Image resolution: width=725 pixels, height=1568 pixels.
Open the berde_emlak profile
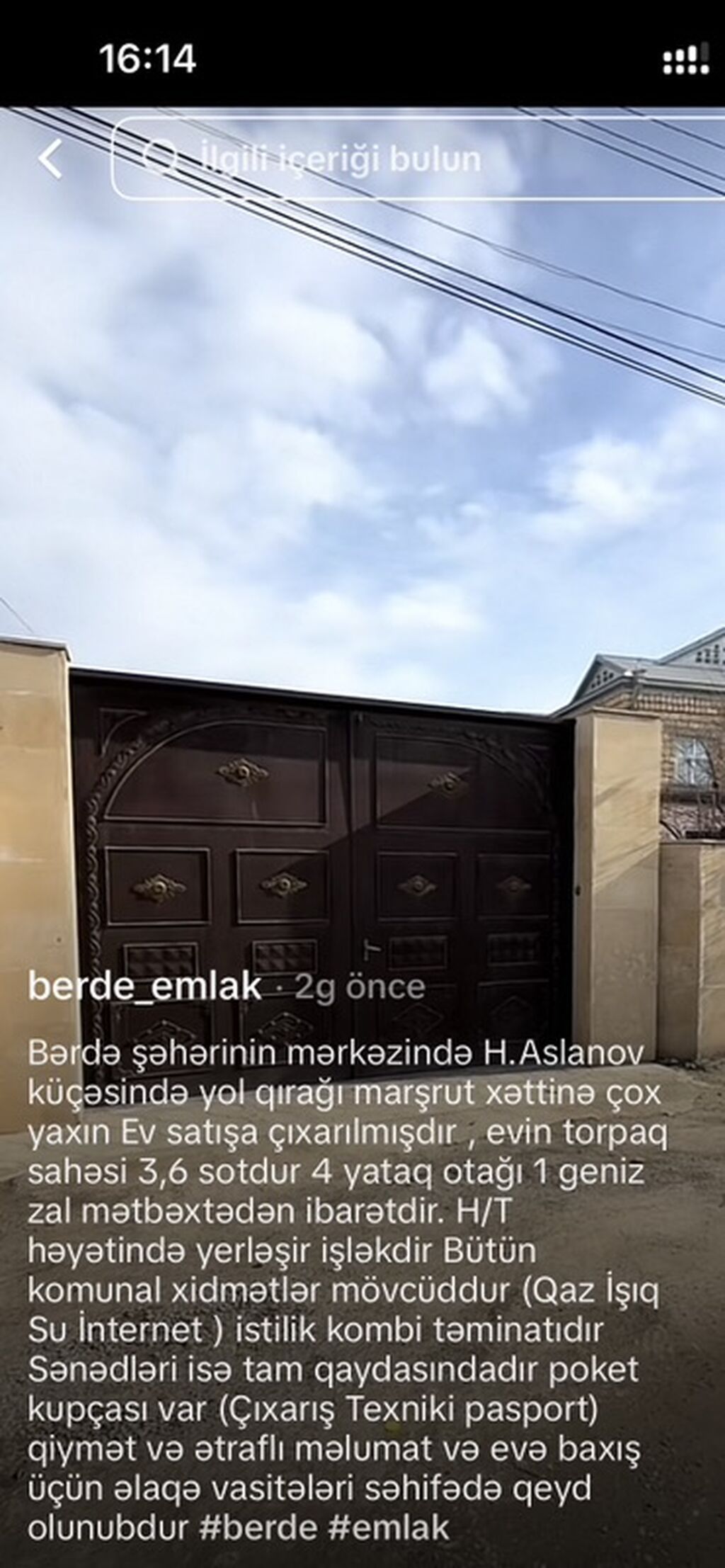(x=144, y=987)
